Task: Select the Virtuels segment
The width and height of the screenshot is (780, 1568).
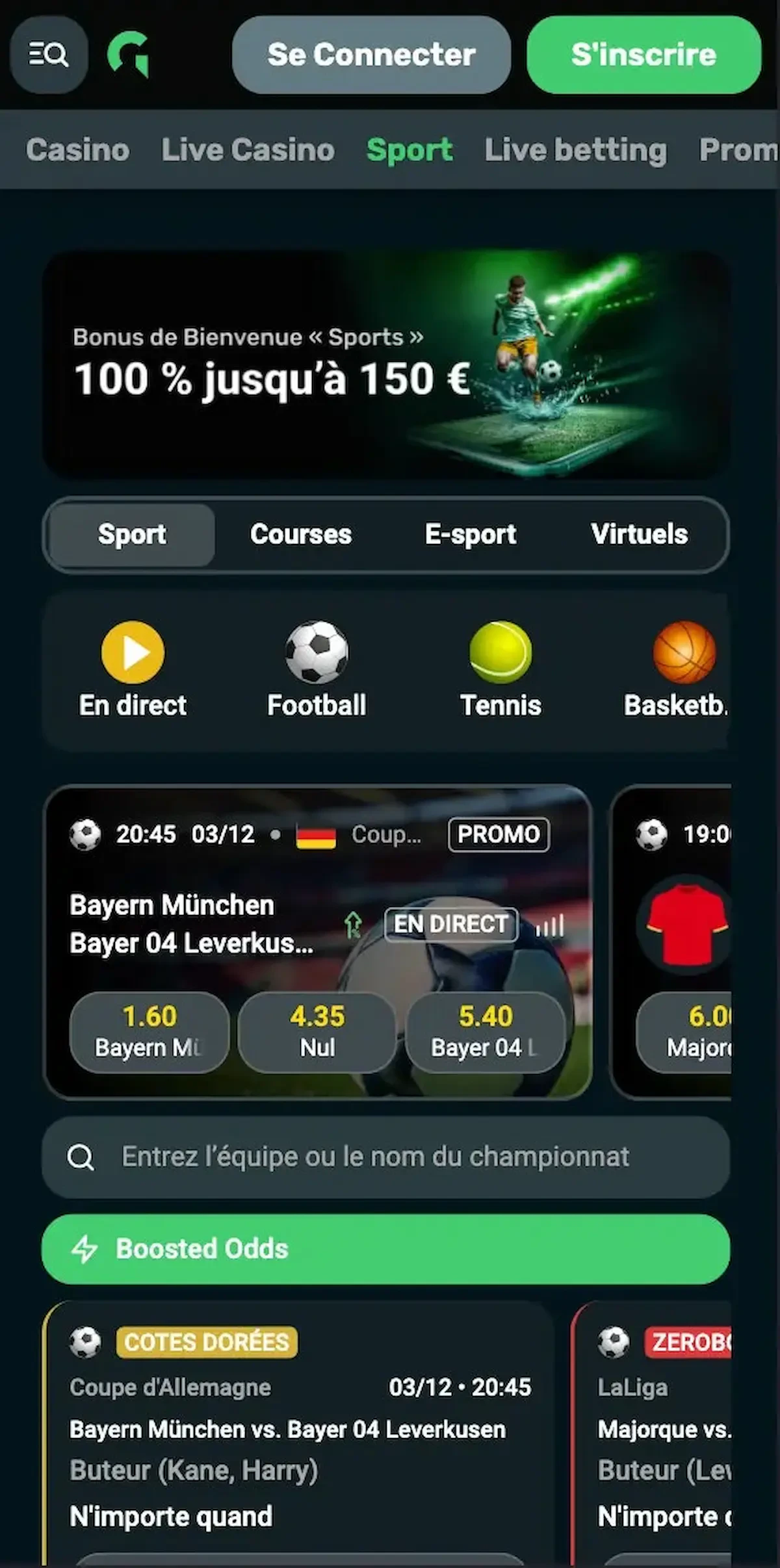Action: click(x=639, y=534)
